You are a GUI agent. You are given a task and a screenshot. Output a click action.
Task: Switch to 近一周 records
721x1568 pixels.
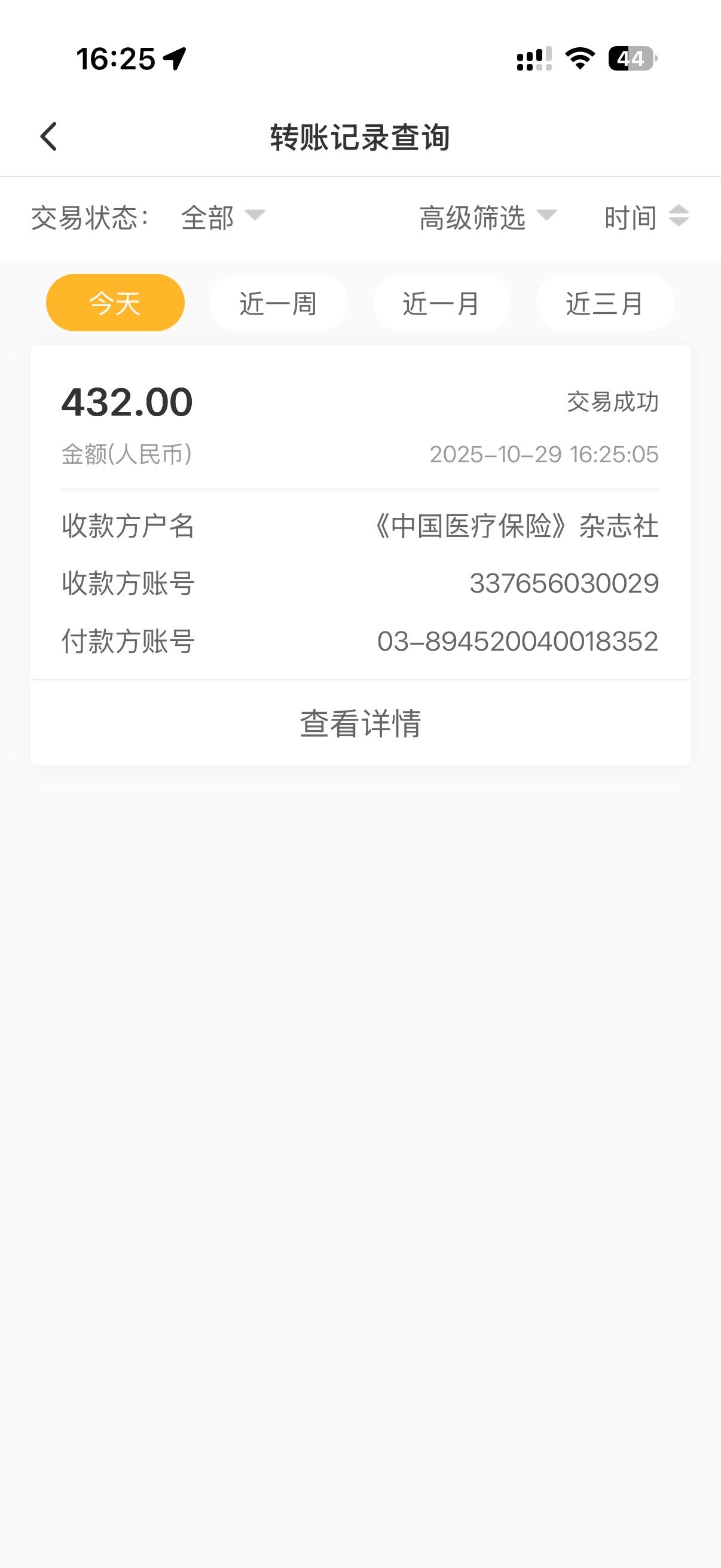click(x=278, y=303)
